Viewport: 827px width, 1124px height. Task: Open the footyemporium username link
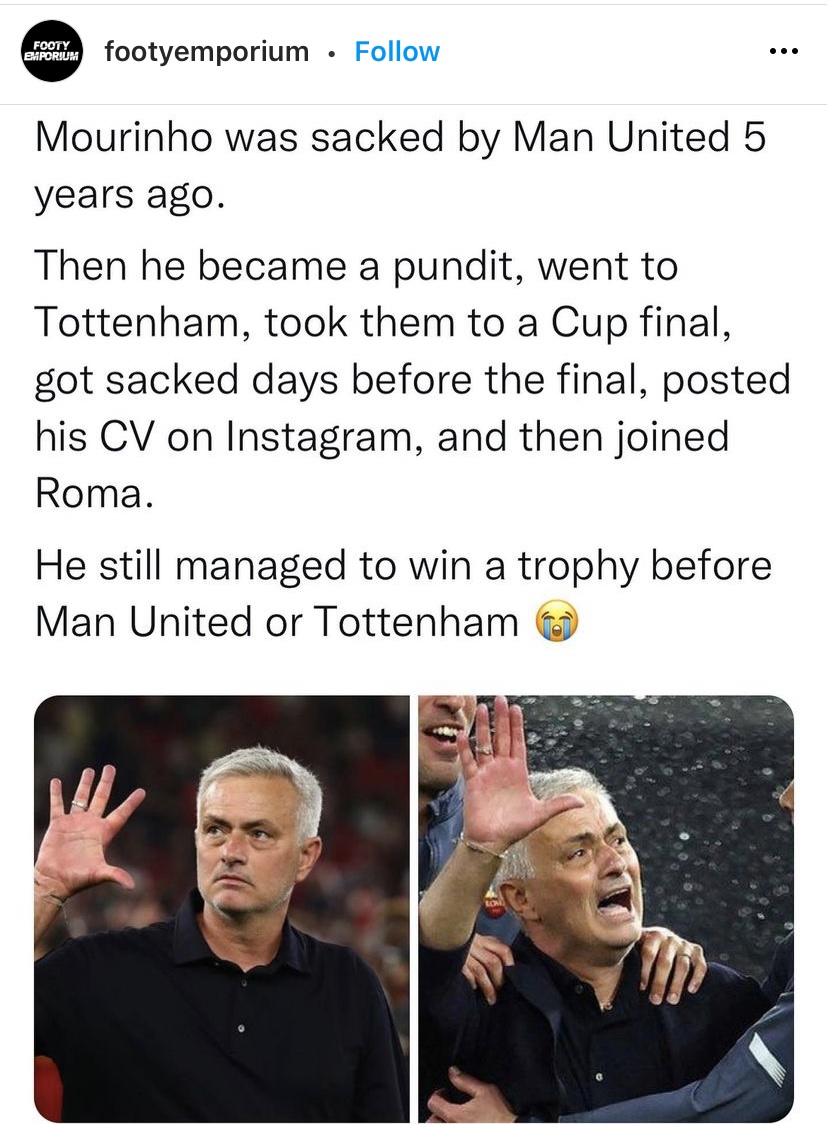207,52
